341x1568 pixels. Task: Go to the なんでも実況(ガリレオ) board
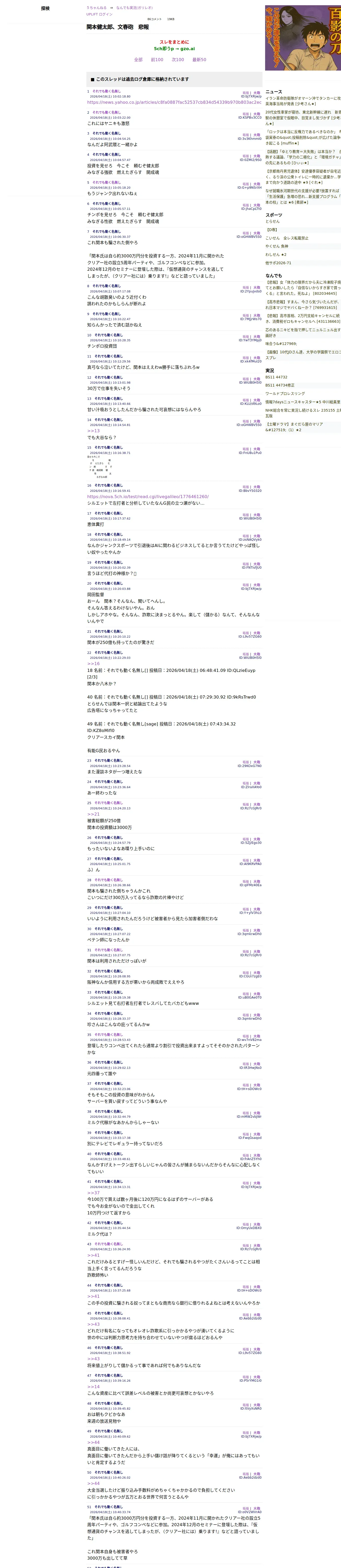[134, 8]
